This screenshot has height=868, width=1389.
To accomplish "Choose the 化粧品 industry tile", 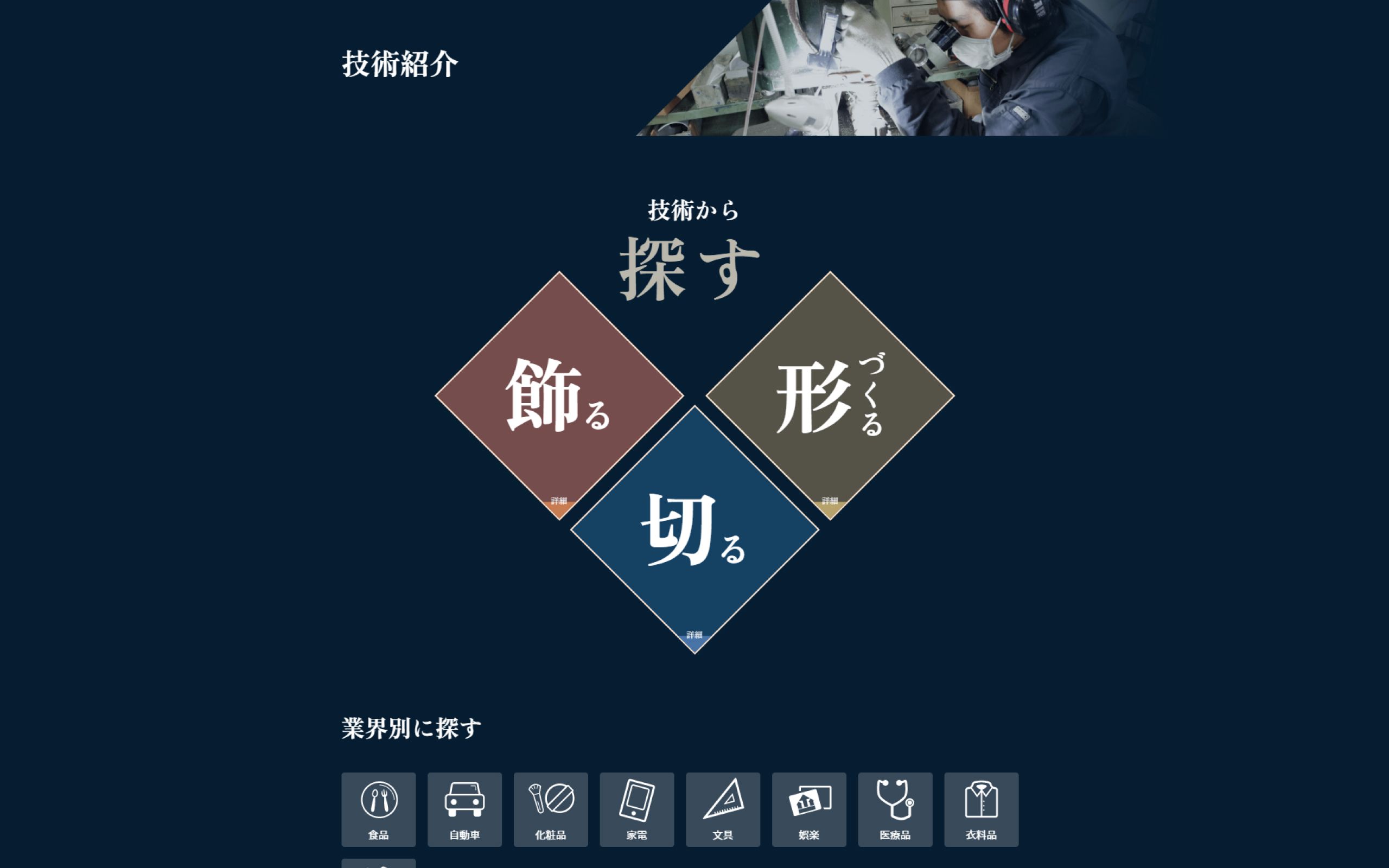I will pos(550,809).
